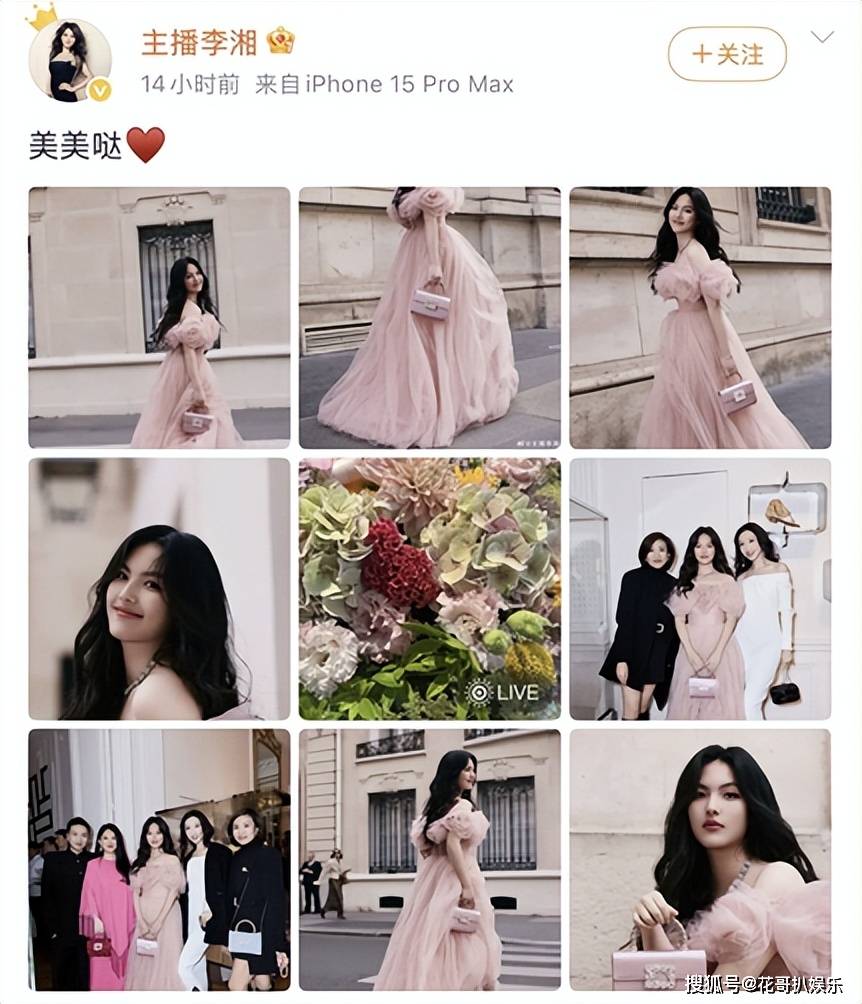Open the third photo in the top row
The image size is (862, 1004).
pyautogui.click(x=700, y=317)
